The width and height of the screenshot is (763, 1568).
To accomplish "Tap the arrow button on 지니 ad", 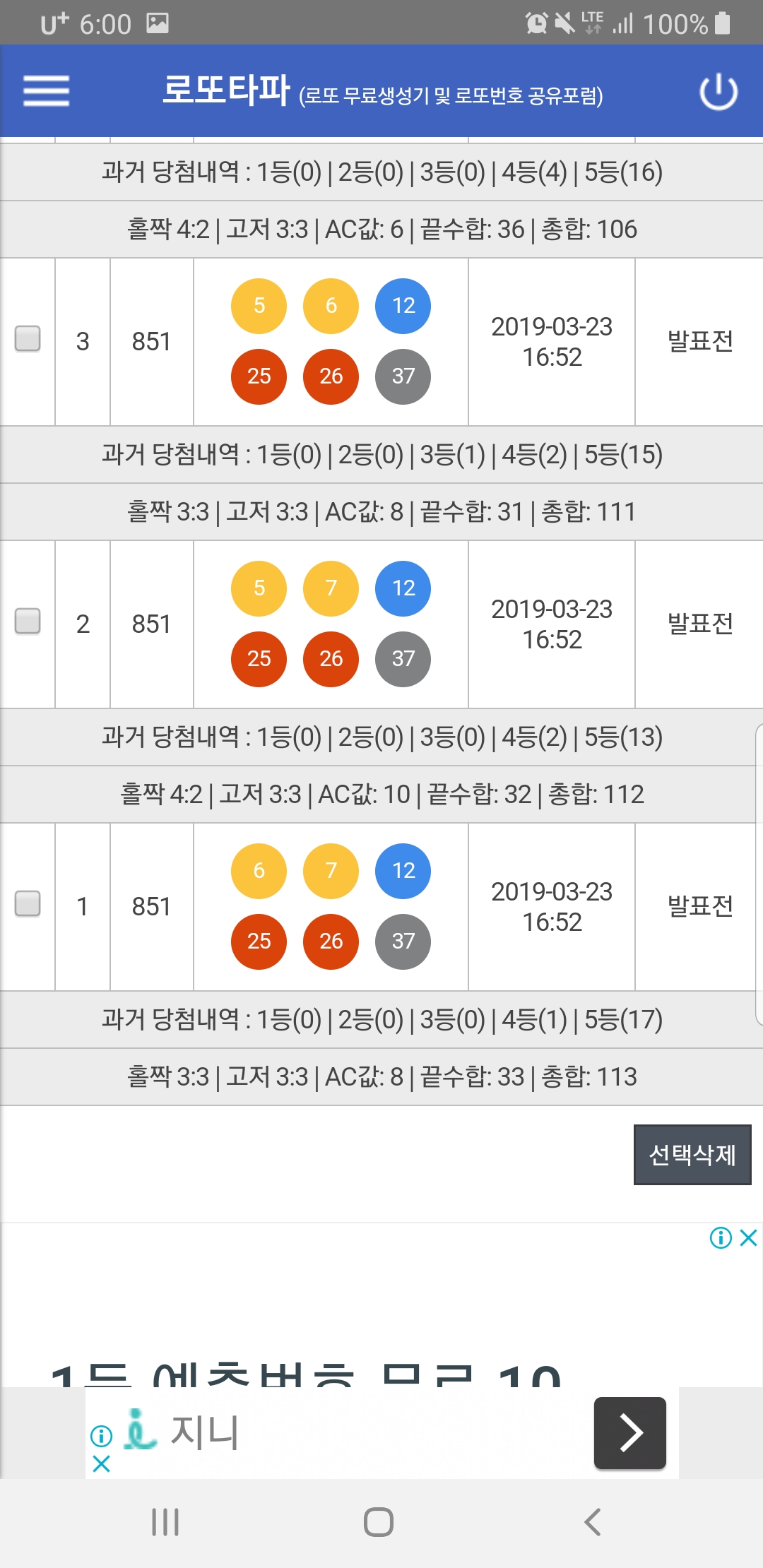I will 630,1433.
